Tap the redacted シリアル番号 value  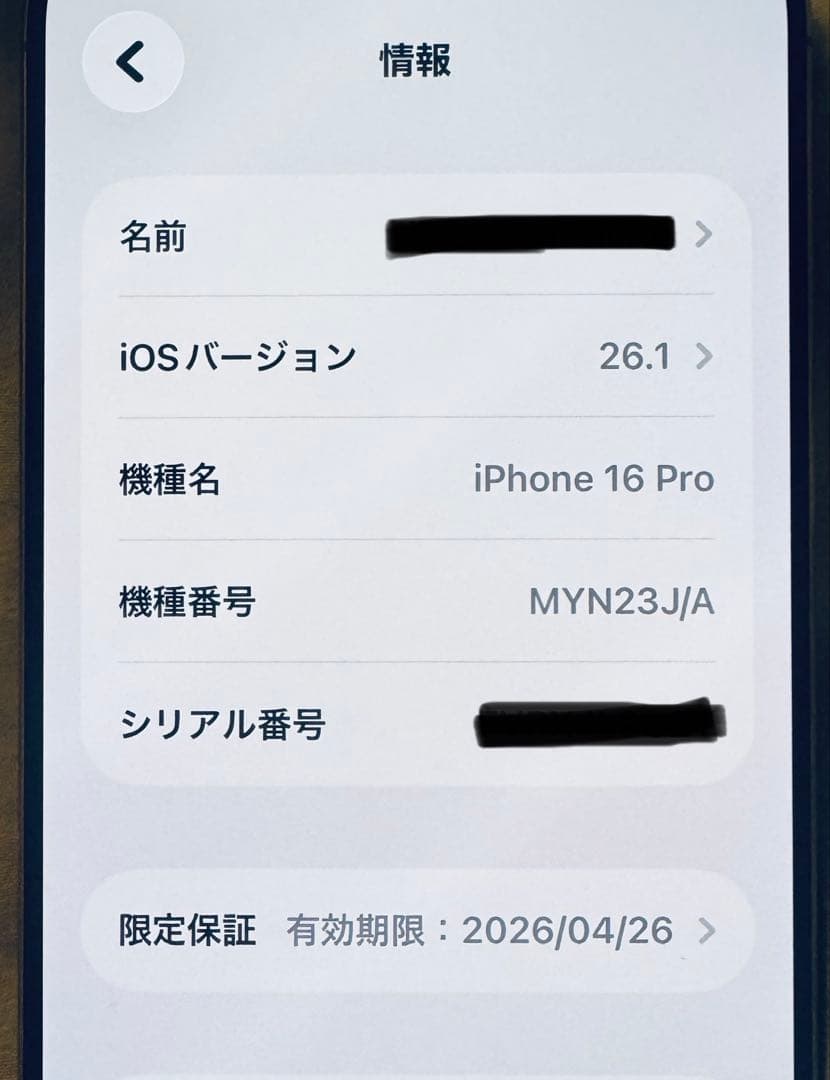(x=595, y=722)
